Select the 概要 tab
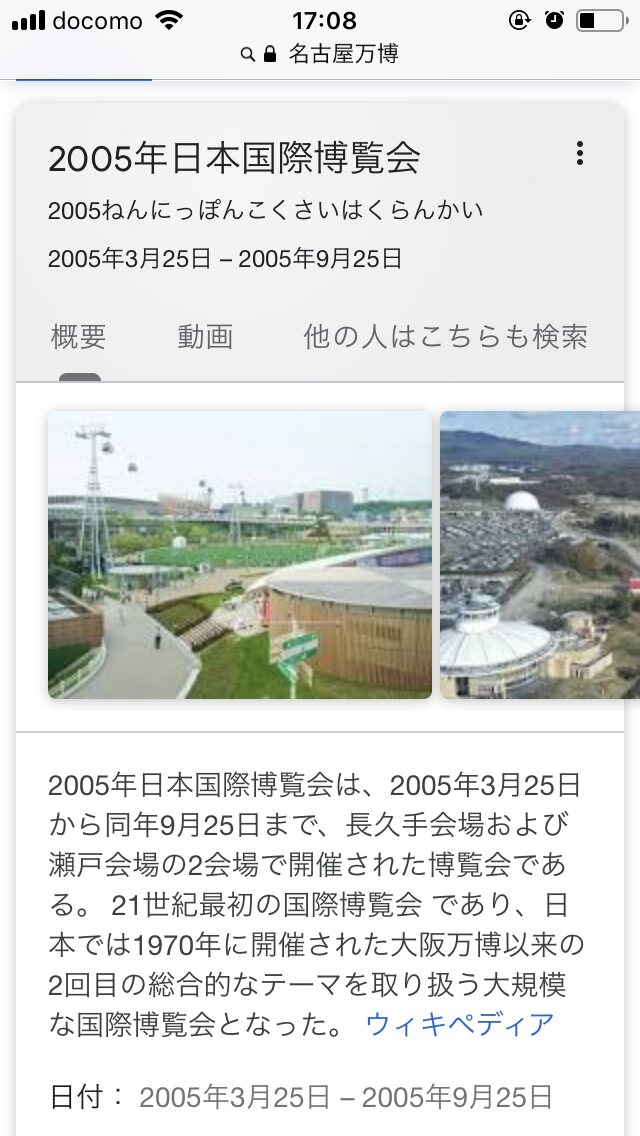The height and width of the screenshot is (1136, 640). click(79, 337)
